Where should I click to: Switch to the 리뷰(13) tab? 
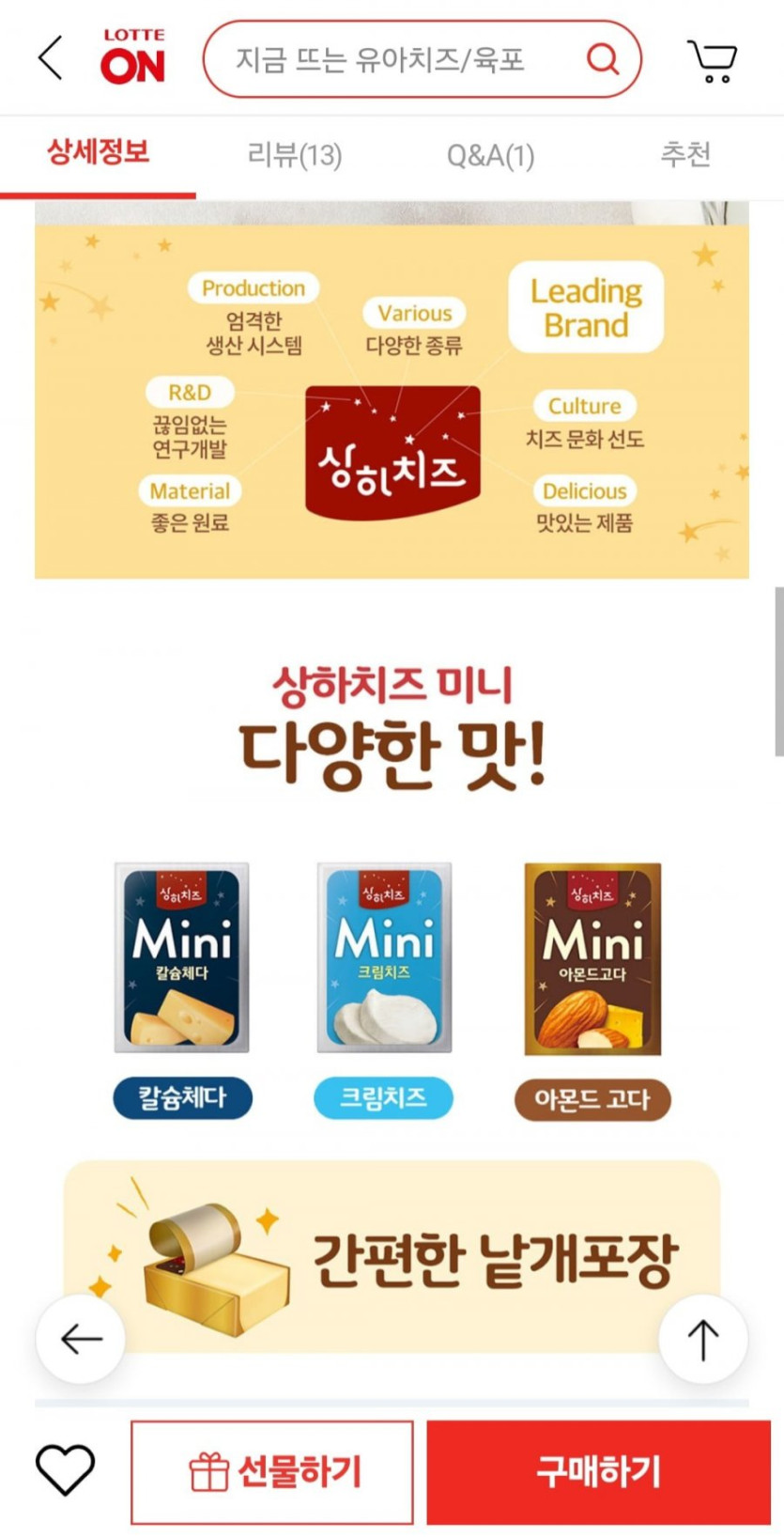pos(294,155)
